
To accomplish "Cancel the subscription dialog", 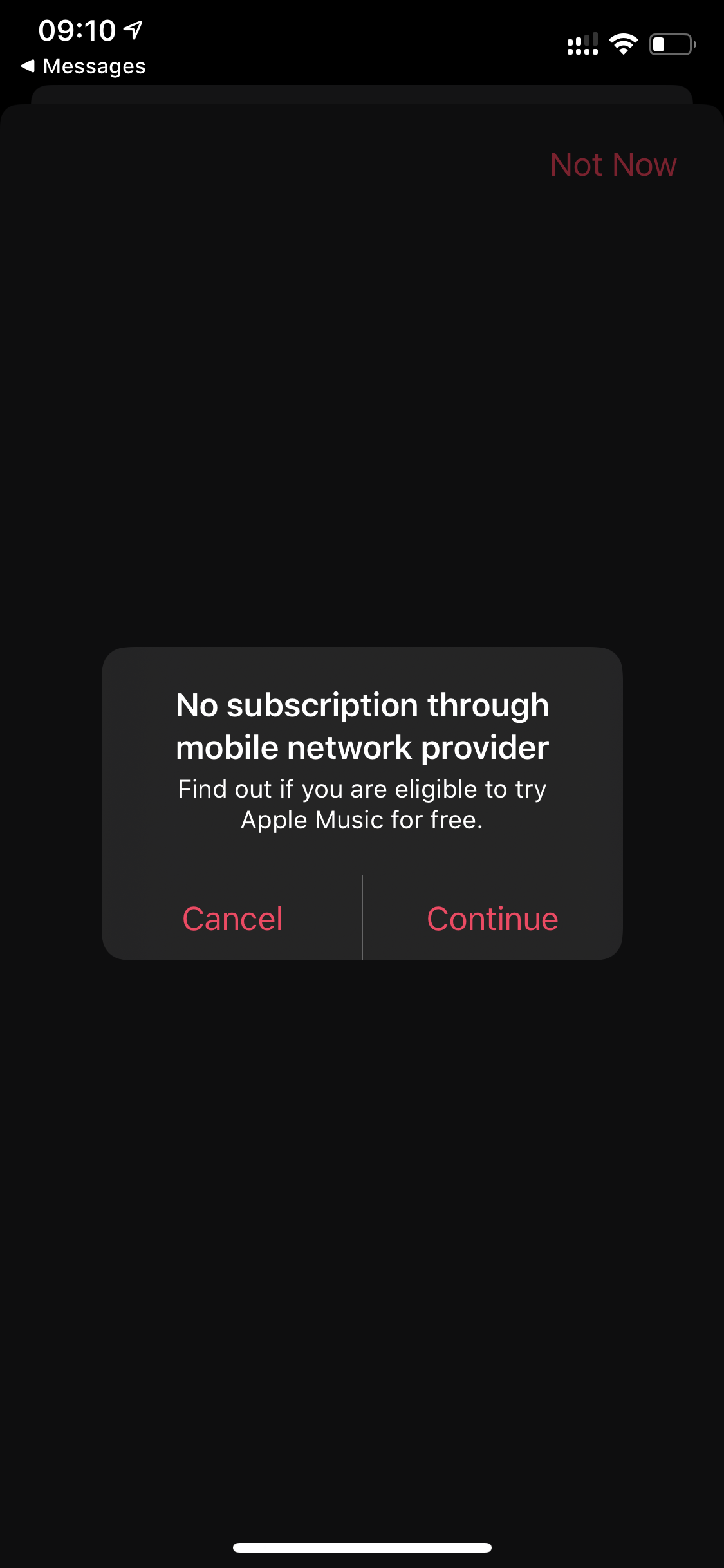I will click(x=232, y=919).
